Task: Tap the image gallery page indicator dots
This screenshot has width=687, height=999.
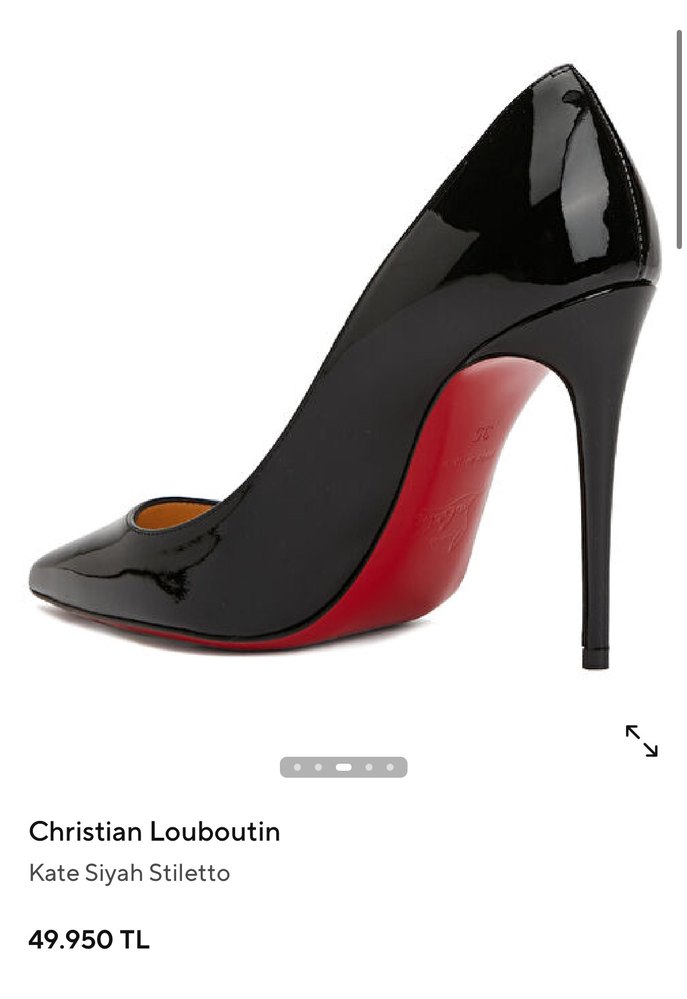Action: pyautogui.click(x=343, y=768)
